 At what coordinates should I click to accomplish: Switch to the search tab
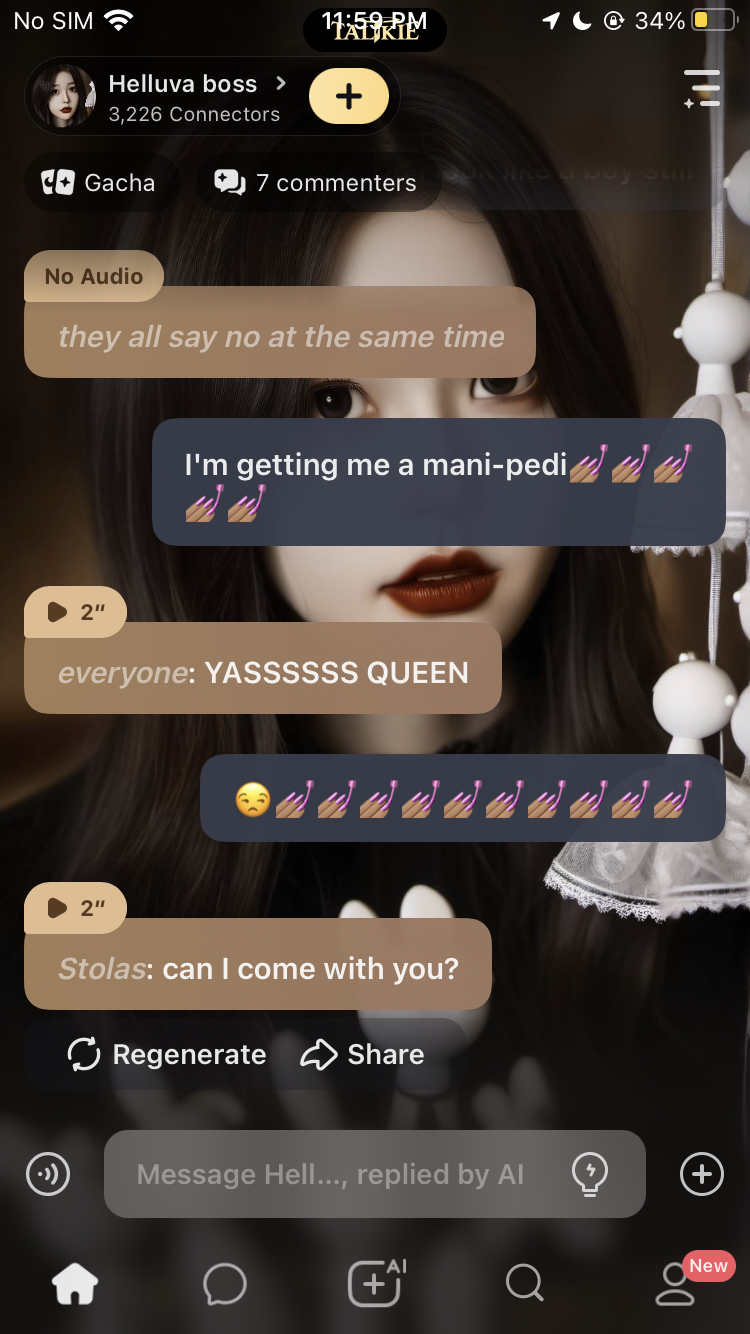[524, 1284]
